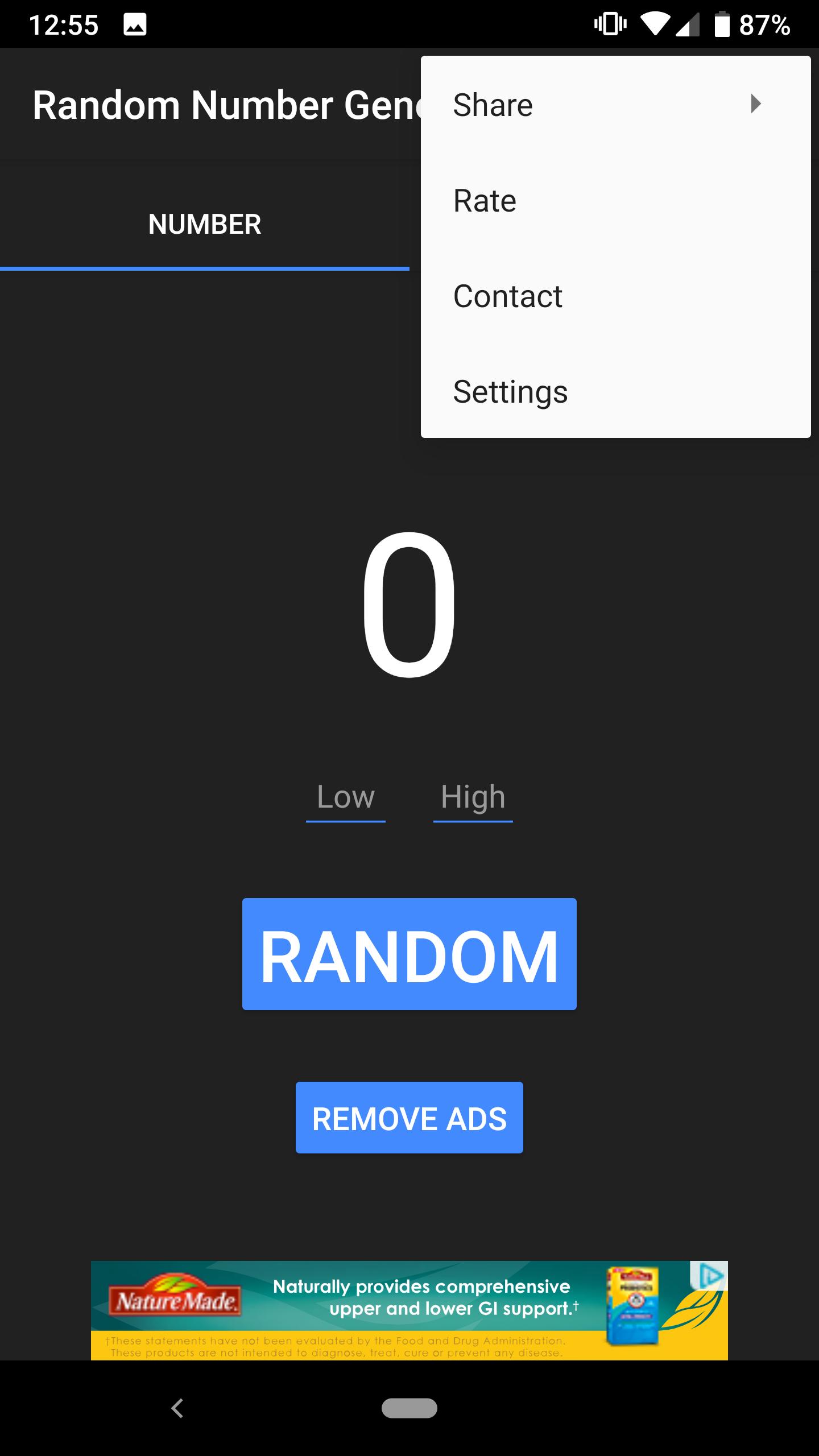
Task: Open Settings from the menu
Action: (614, 391)
